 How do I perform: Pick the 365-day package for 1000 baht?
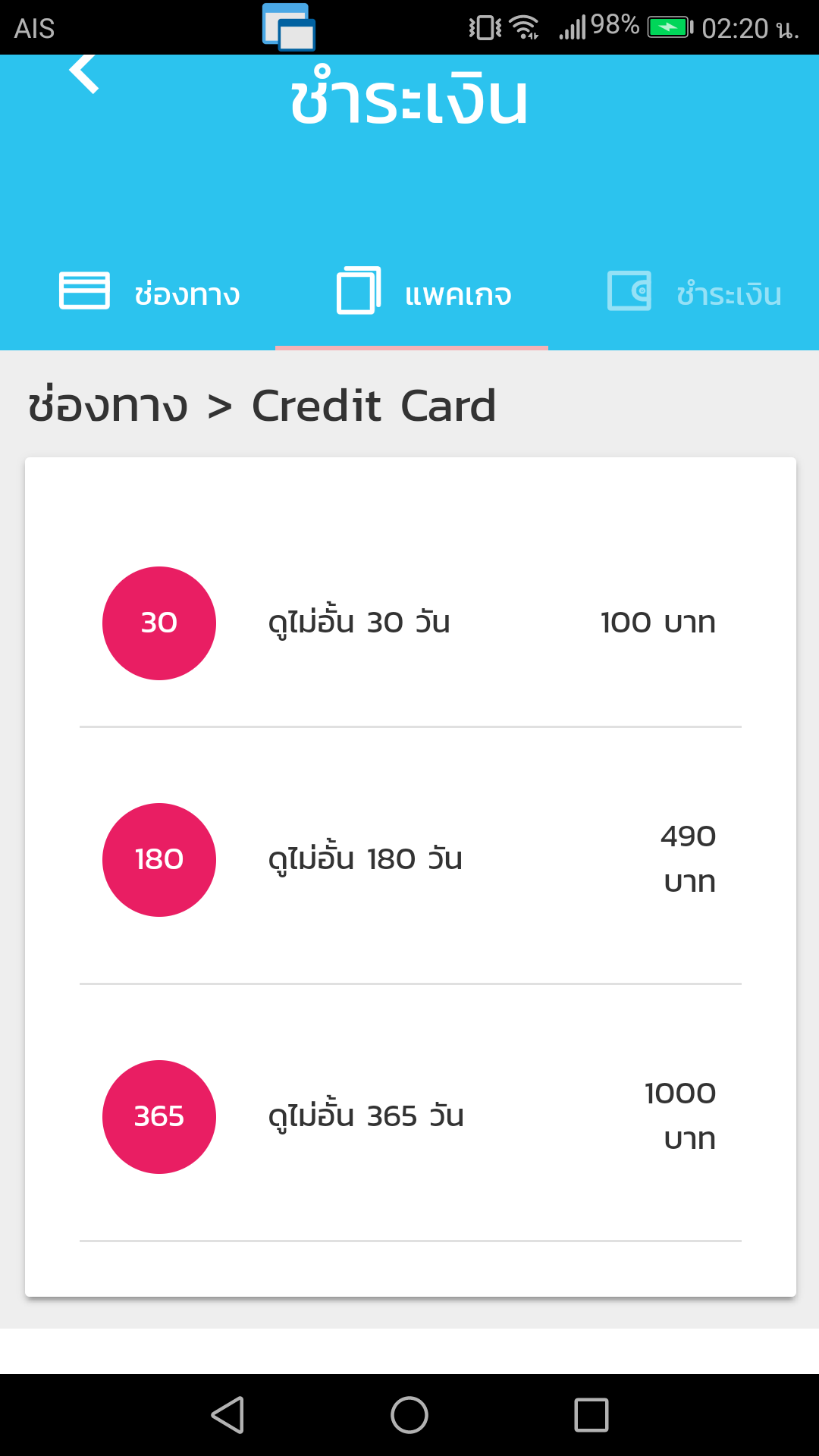coord(409,1116)
